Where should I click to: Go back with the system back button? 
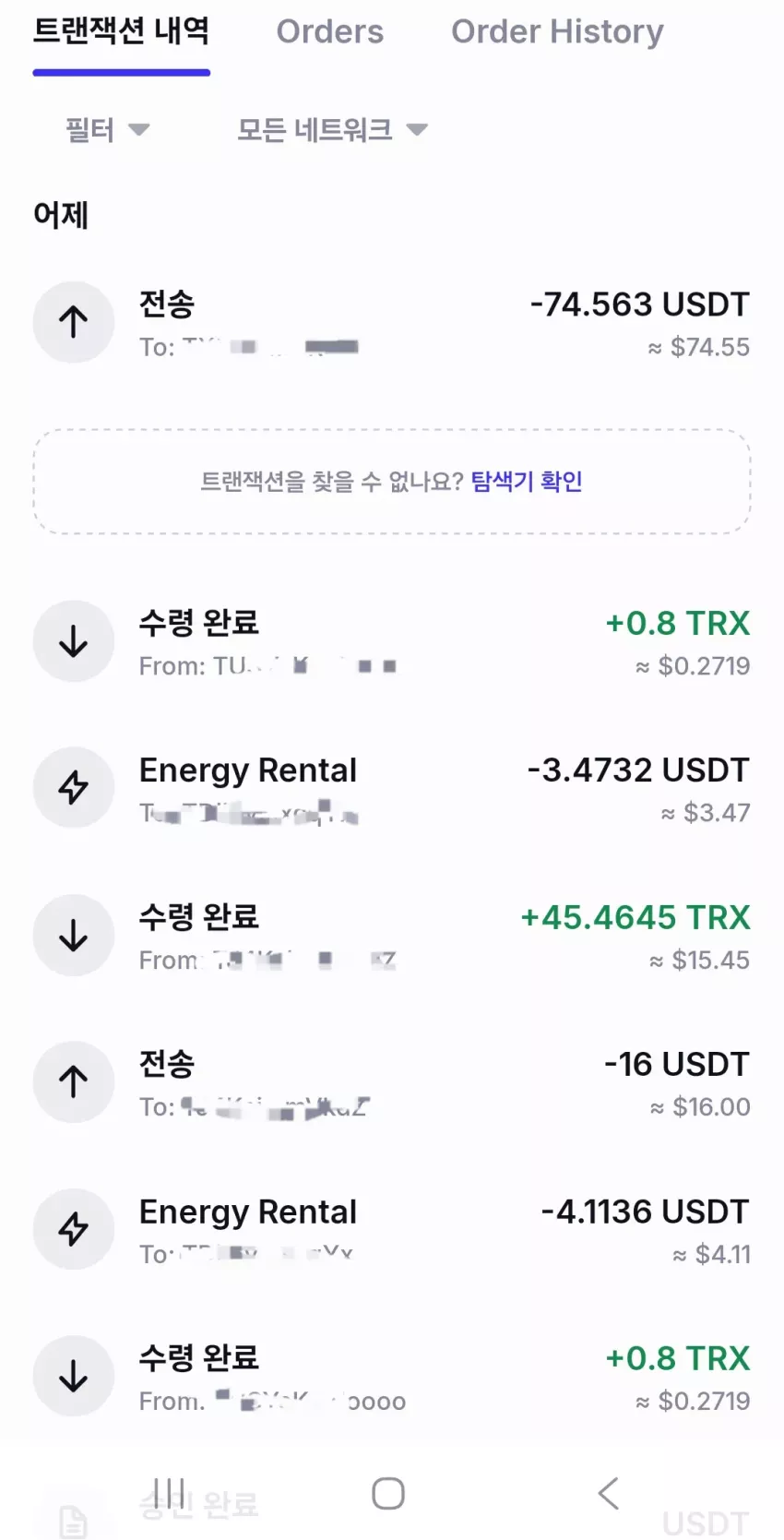click(608, 1493)
